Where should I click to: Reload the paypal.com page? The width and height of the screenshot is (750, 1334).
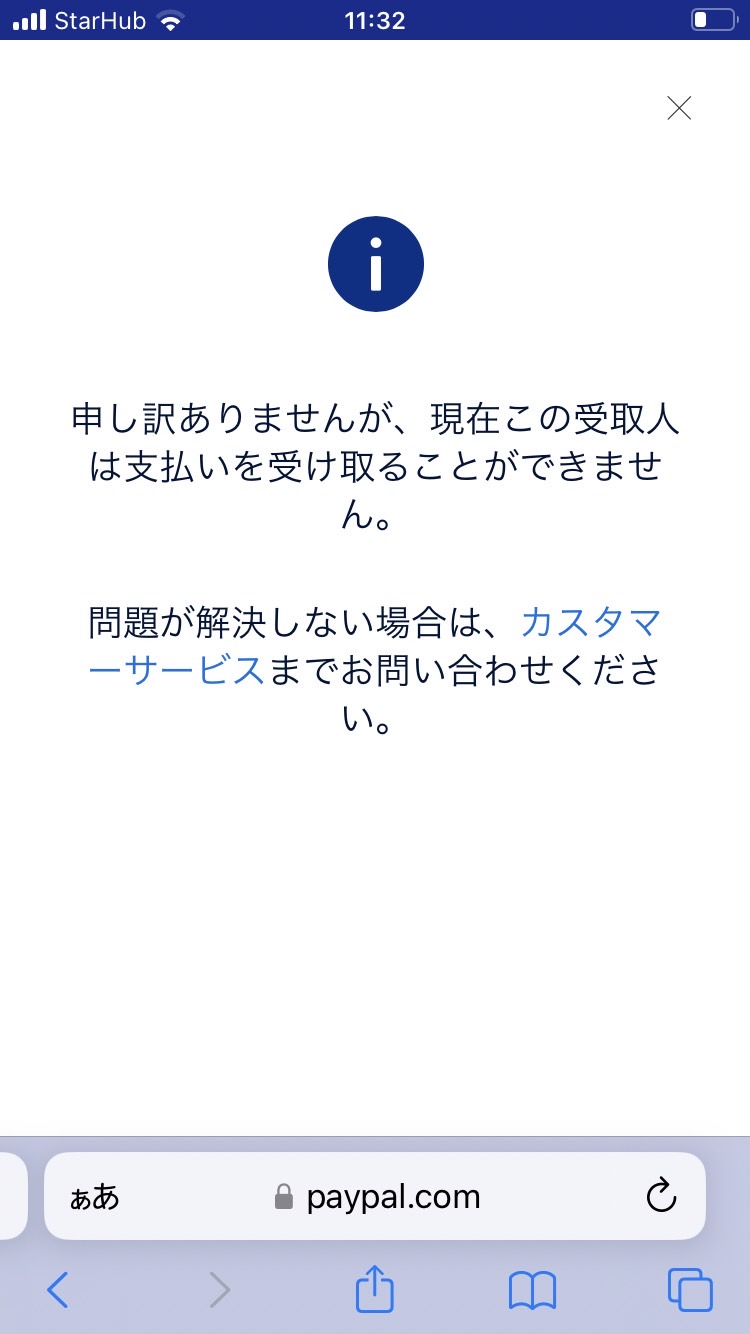click(x=661, y=1196)
